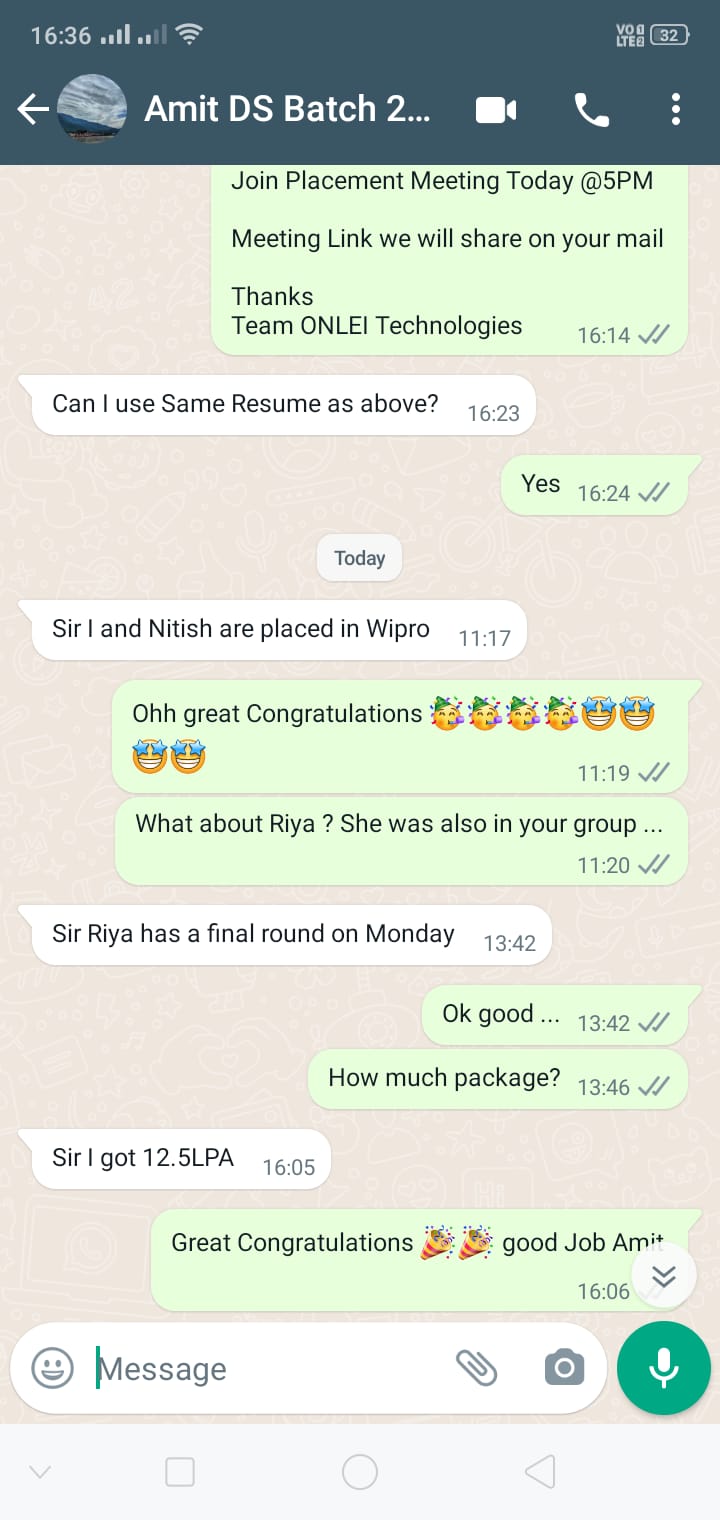The height and width of the screenshot is (1520, 720).
Task: Tap the system home button
Action: coord(360,1471)
